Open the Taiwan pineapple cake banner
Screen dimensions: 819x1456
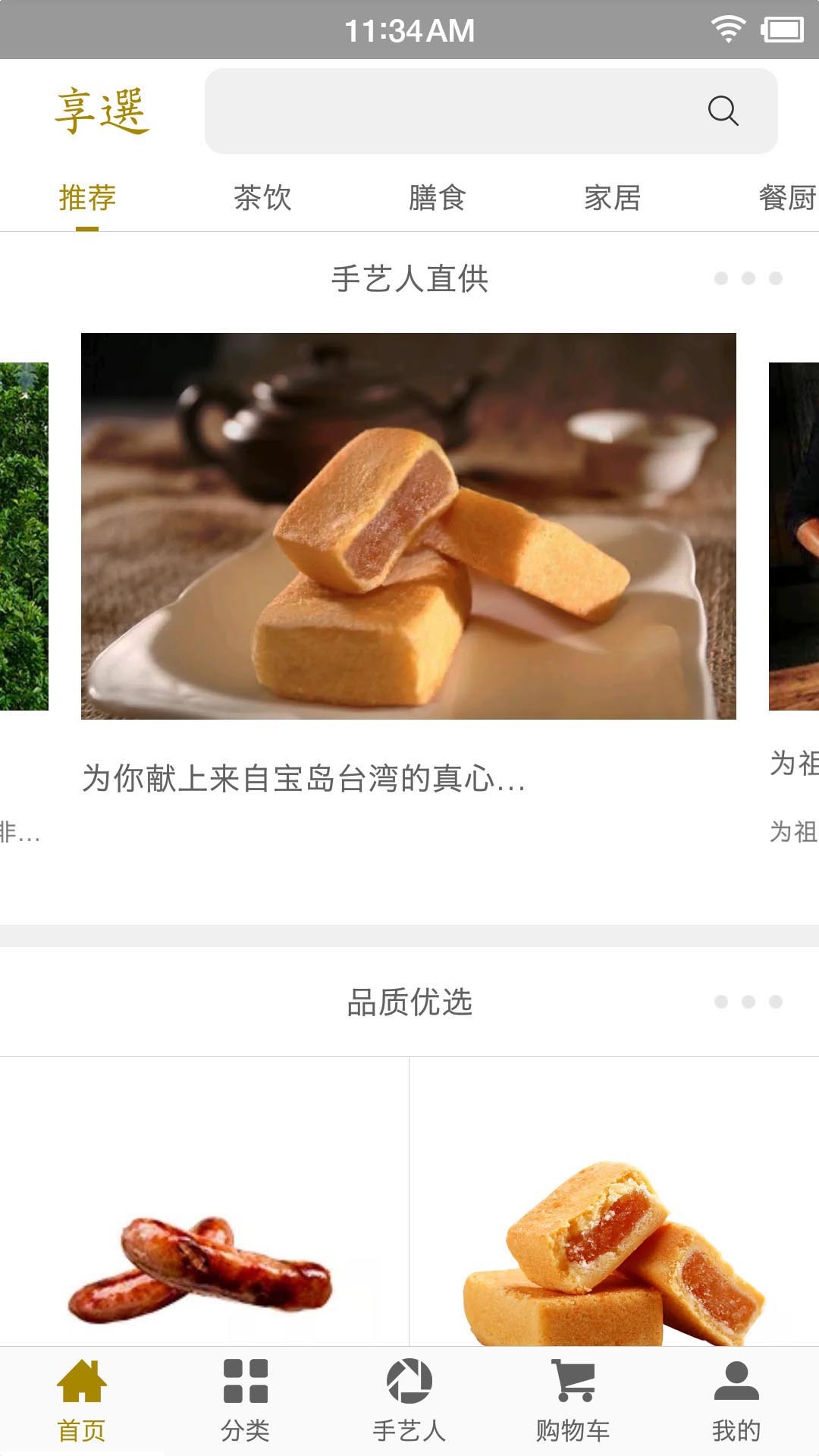tap(408, 526)
